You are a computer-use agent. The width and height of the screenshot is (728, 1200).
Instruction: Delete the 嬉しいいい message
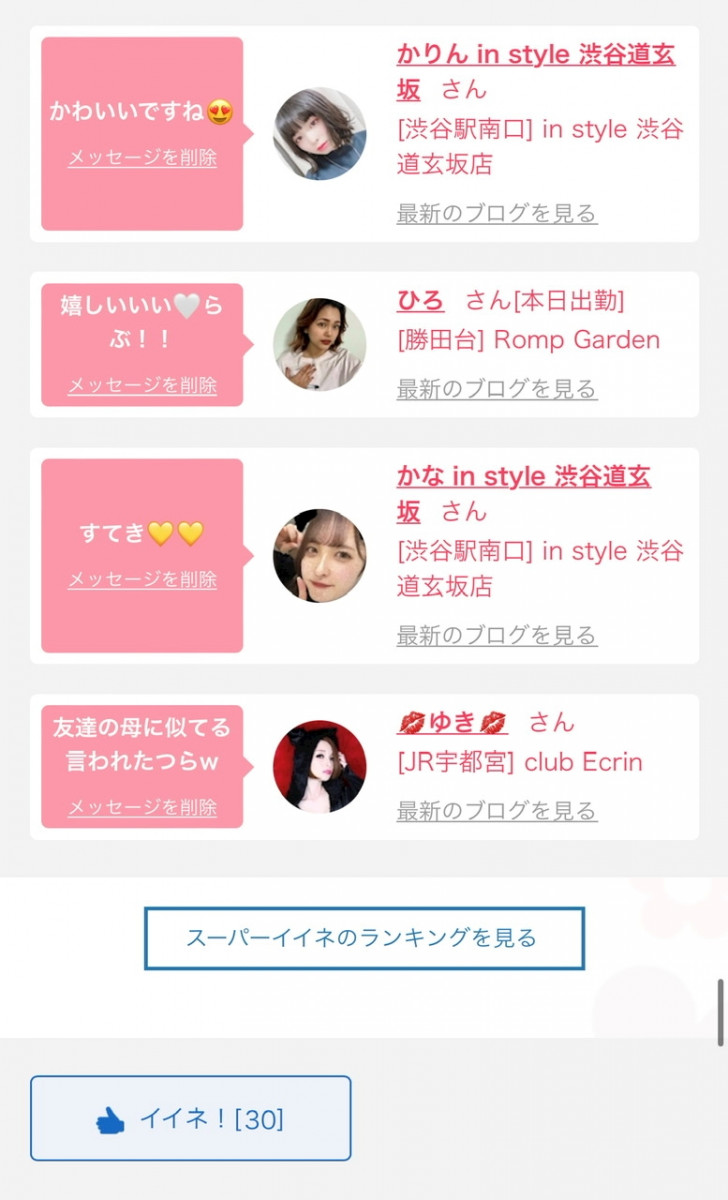coord(142,386)
